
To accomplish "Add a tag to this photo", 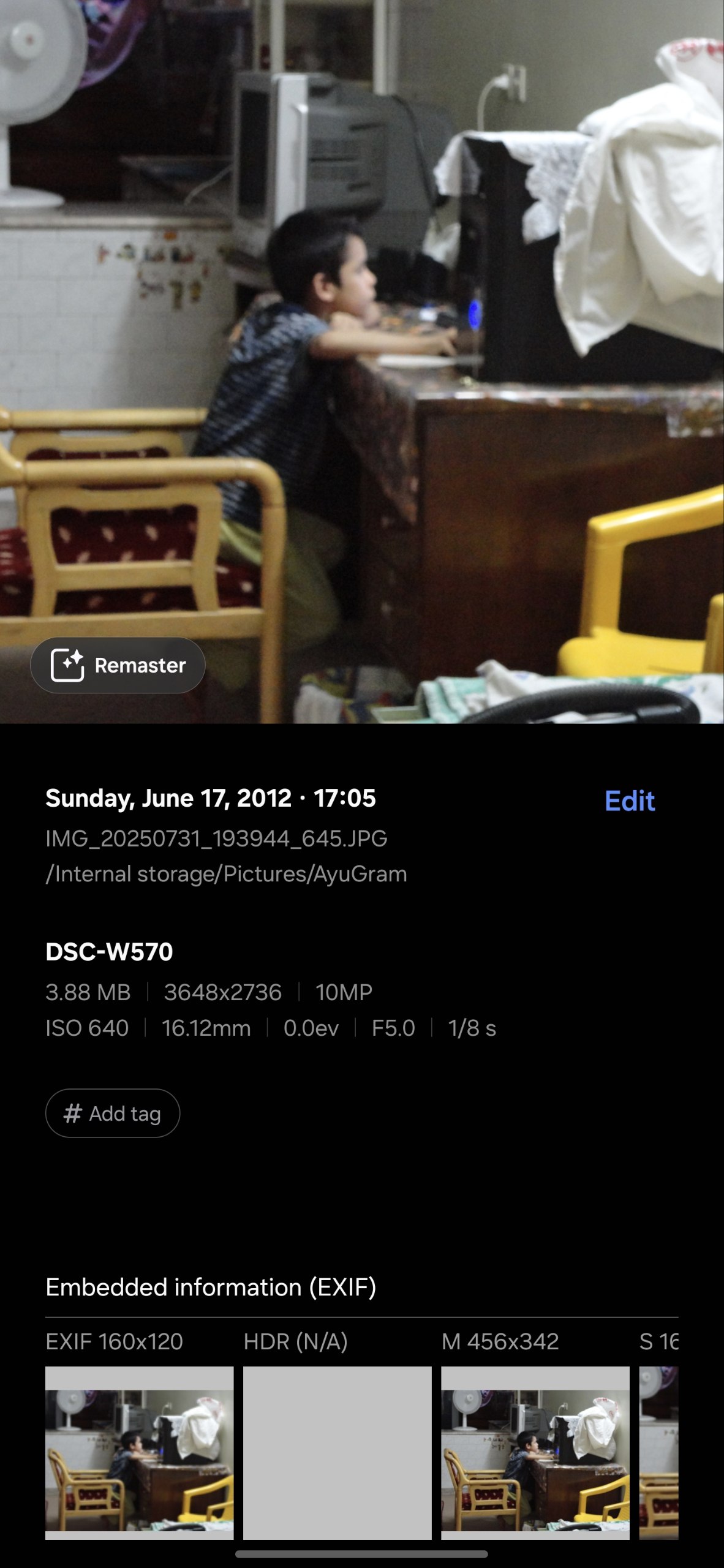I will (113, 1113).
